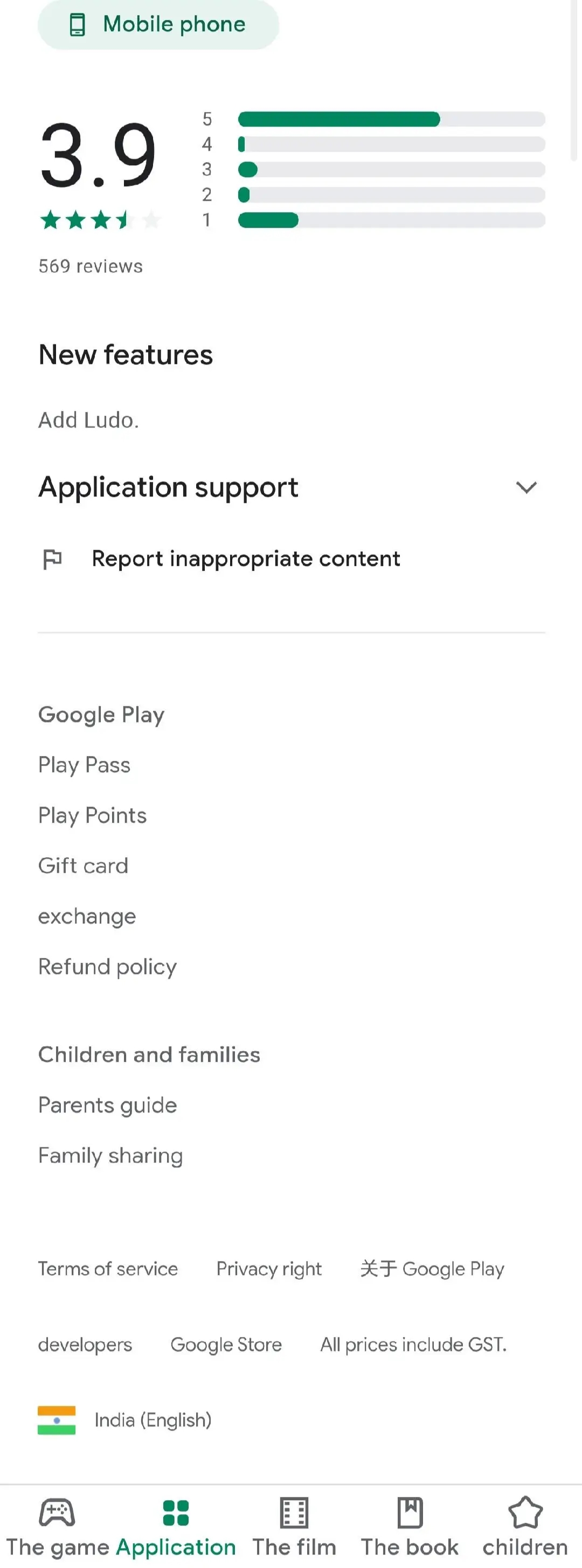
Task: Open the exchange link
Action: tap(87, 916)
